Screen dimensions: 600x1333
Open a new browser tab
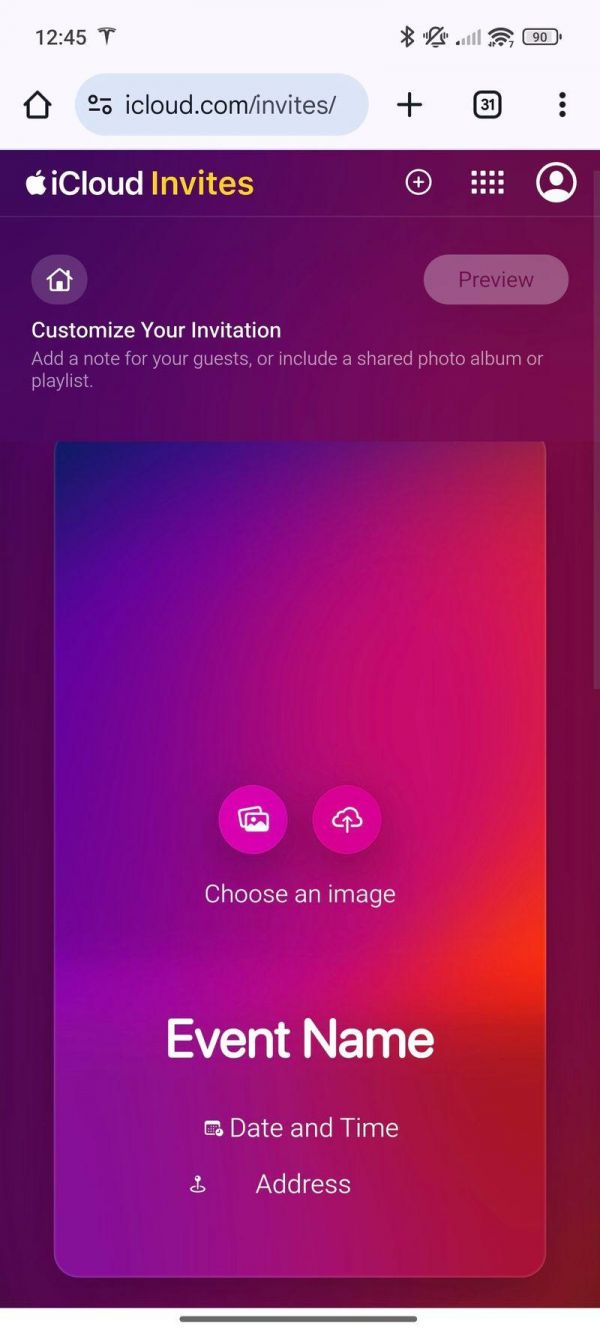[409, 104]
